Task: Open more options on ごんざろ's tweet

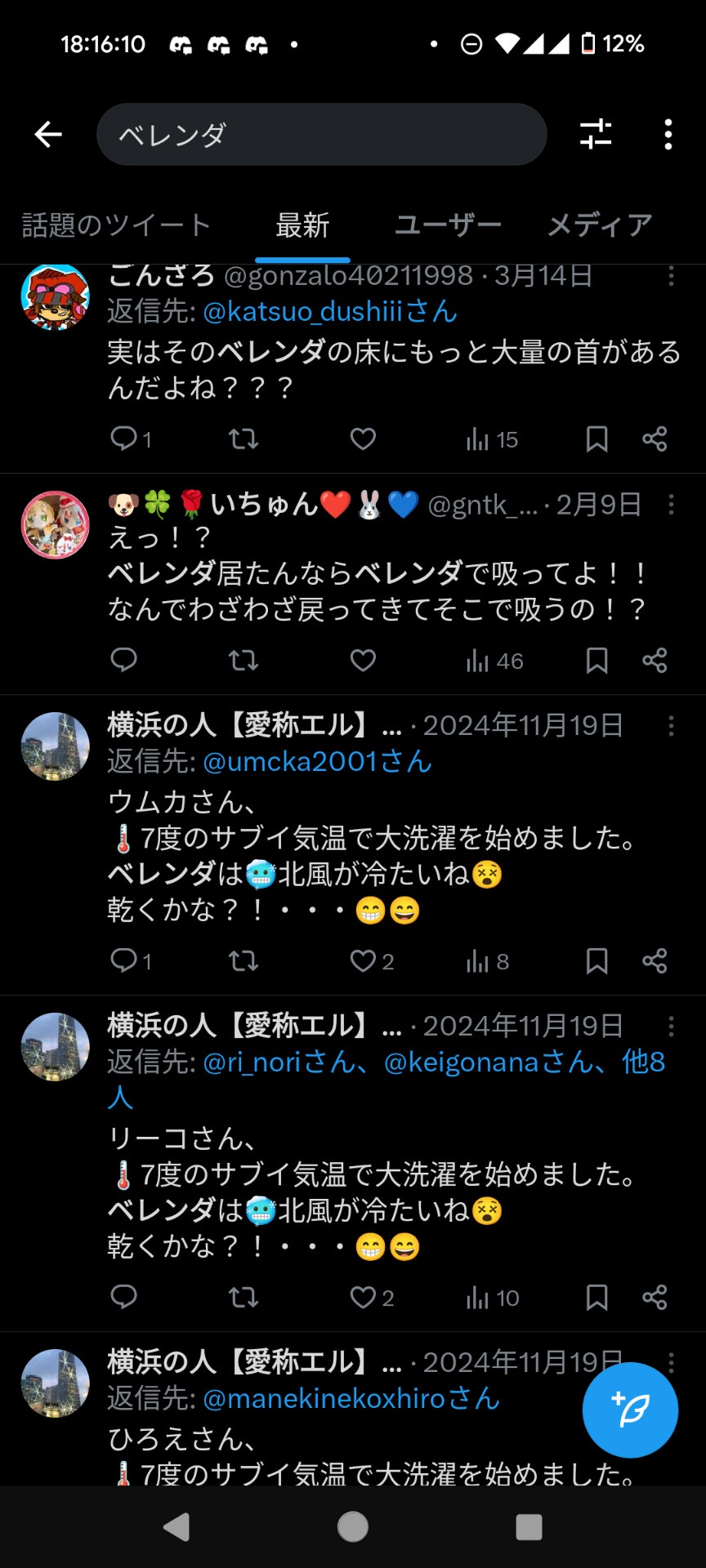Action: pyautogui.click(x=672, y=276)
